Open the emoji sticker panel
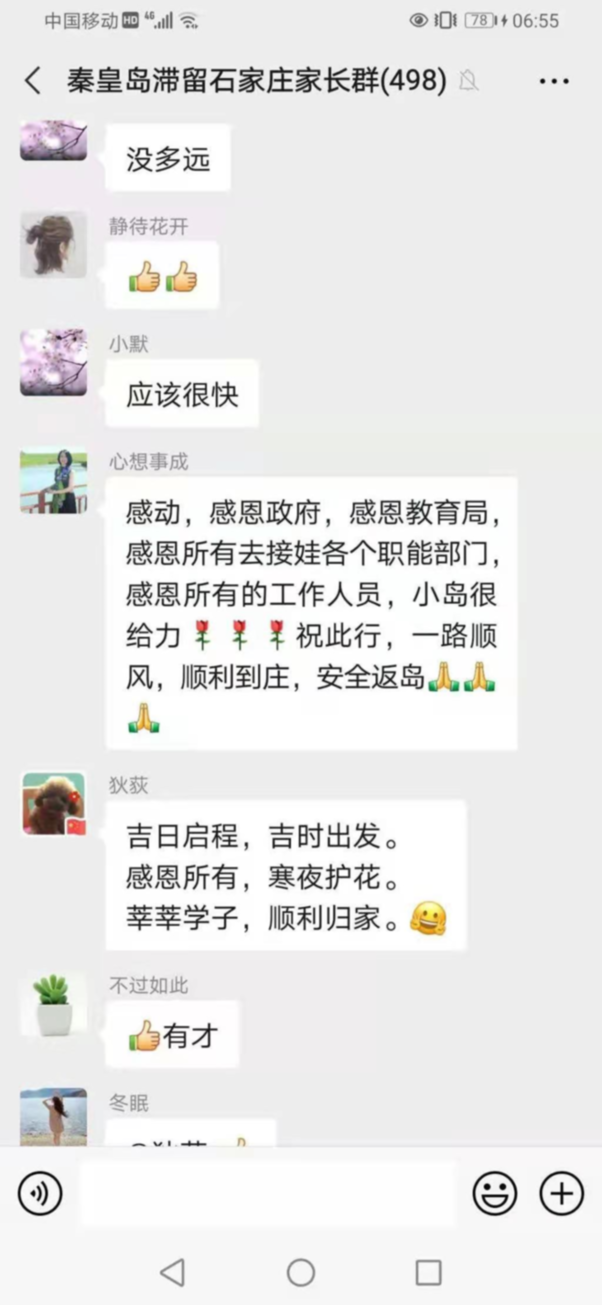 point(494,1193)
